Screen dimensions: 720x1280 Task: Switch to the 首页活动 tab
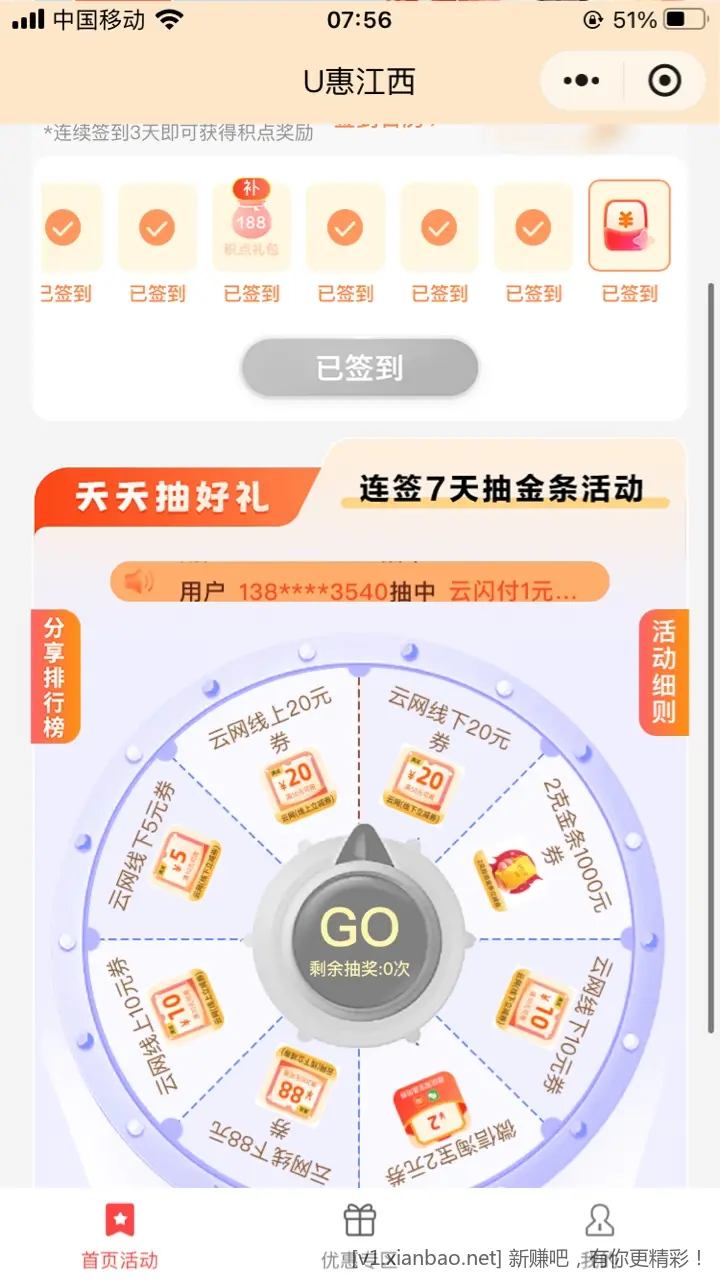pyautogui.click(x=120, y=1236)
